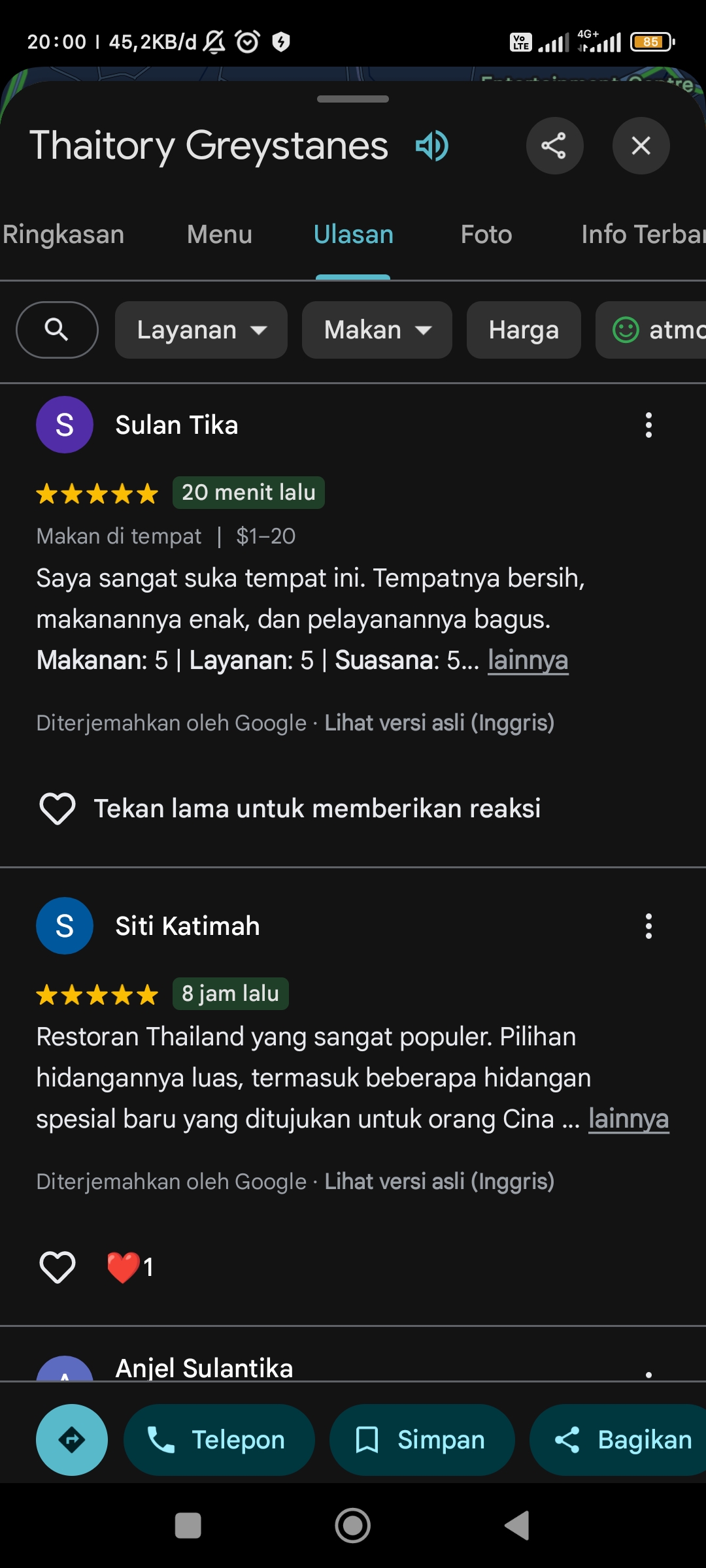The image size is (706, 1568).
Task: Switch to the Menu tab
Action: pyautogui.click(x=220, y=235)
